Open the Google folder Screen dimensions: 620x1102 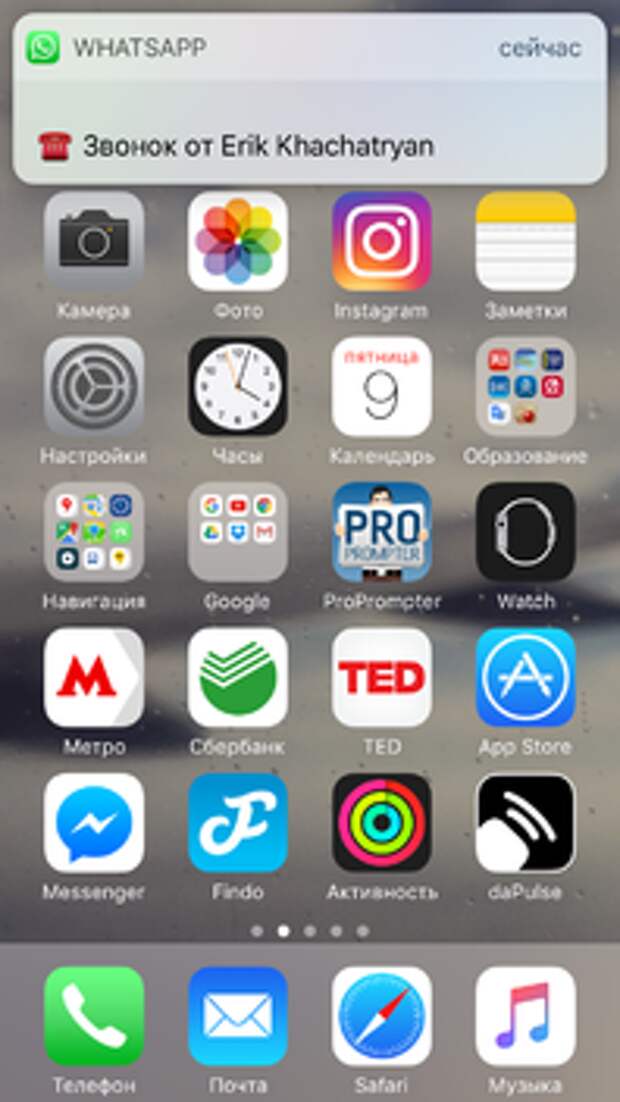[238, 532]
